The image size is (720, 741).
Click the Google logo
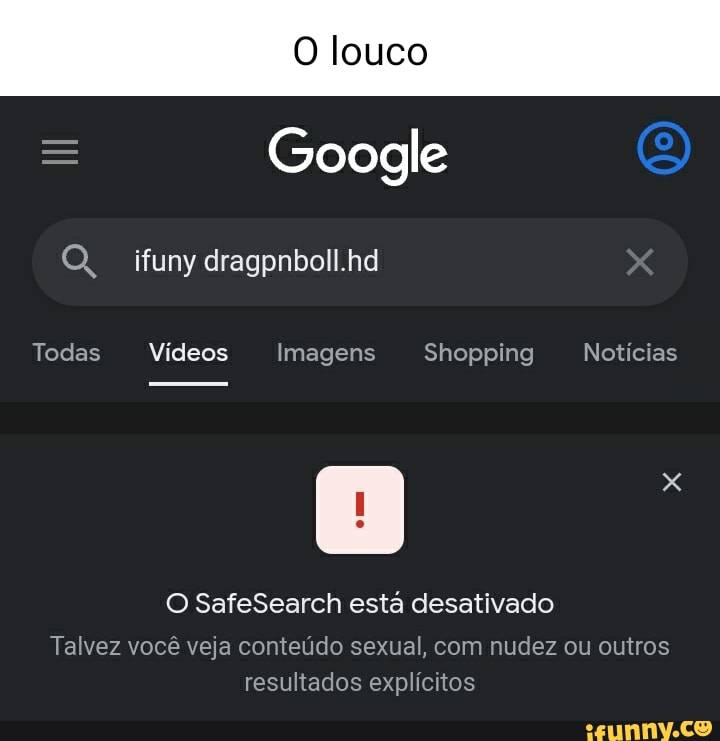(357, 152)
